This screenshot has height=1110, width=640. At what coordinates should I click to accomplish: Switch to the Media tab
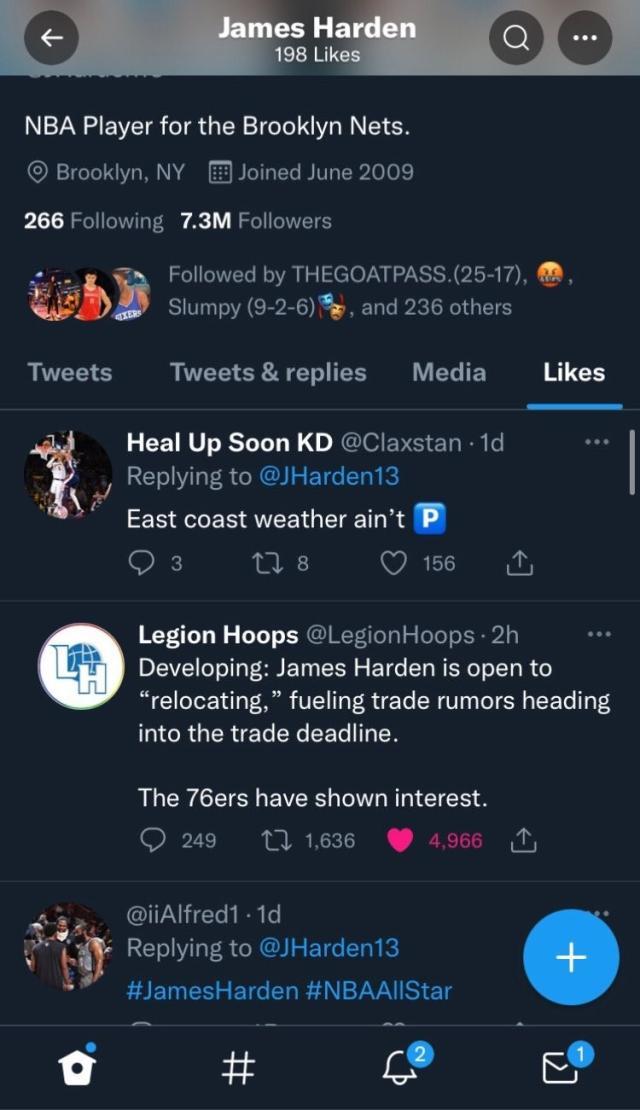(449, 372)
